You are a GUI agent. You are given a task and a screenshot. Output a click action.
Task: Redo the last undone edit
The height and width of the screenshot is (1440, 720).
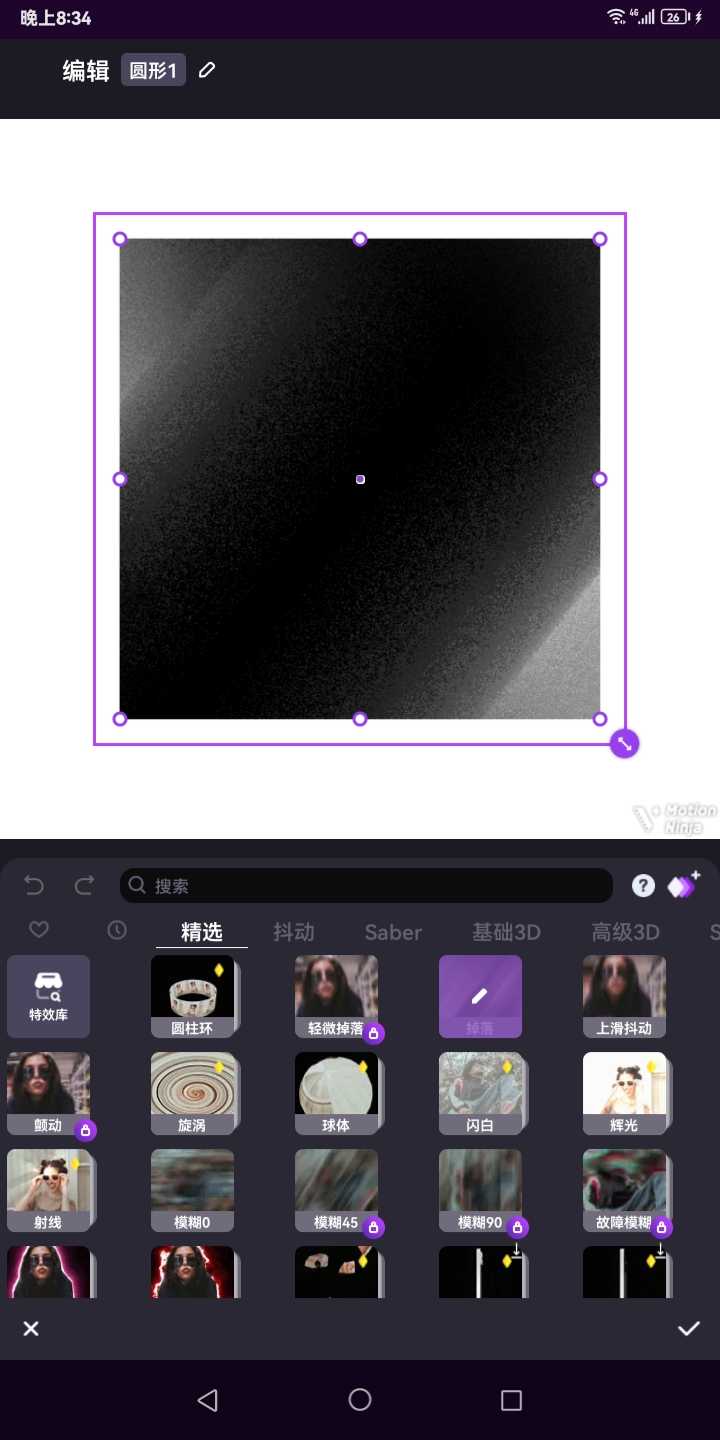point(85,885)
